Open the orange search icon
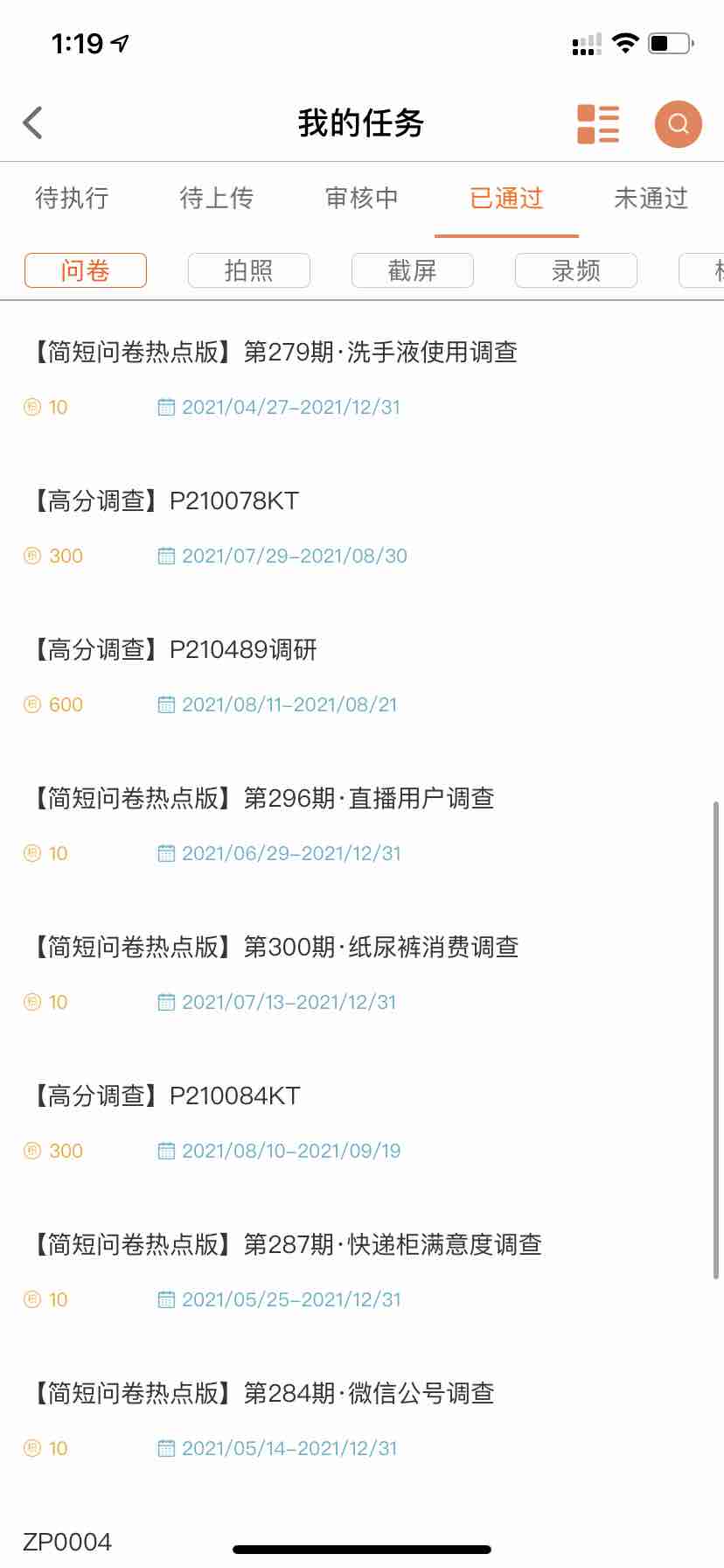724x1568 pixels. tap(678, 123)
